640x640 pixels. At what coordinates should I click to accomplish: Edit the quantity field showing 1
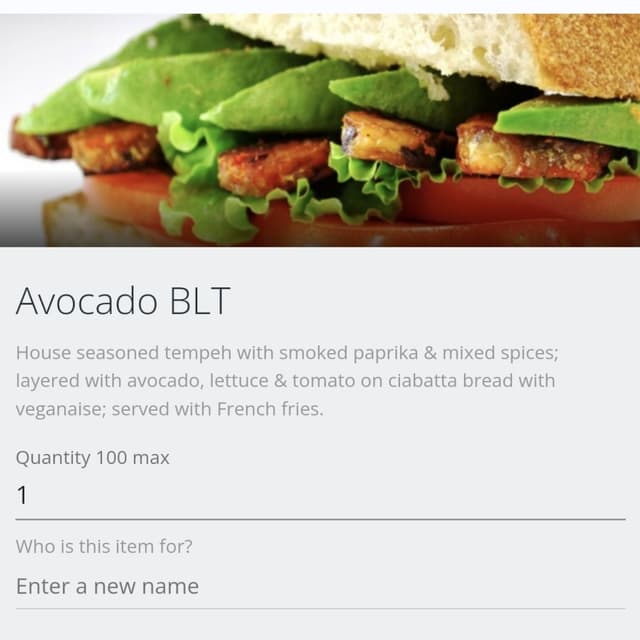[x=320, y=496]
